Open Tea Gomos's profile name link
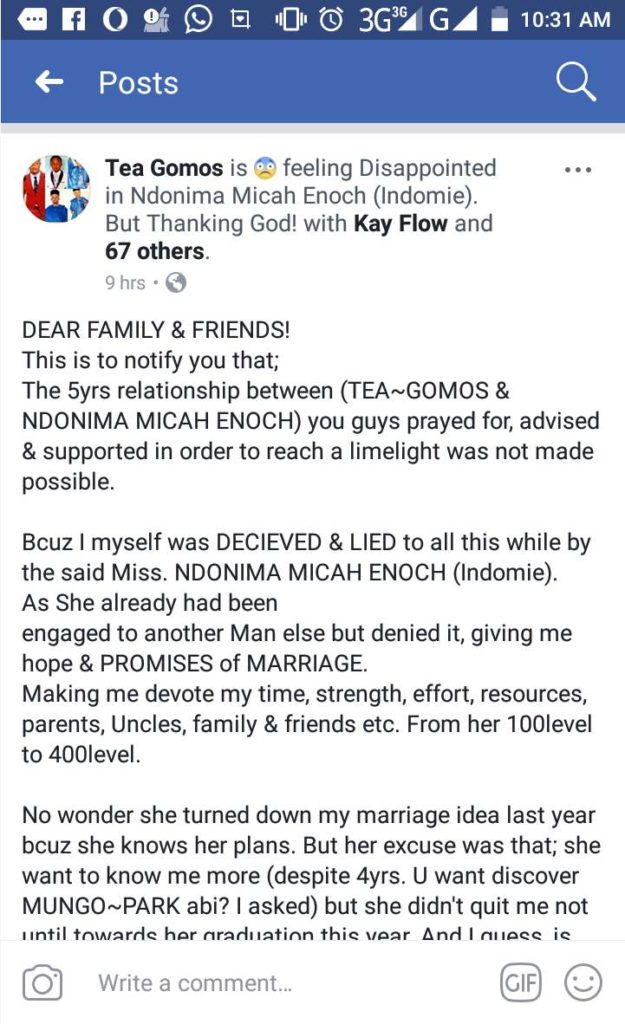 point(165,168)
